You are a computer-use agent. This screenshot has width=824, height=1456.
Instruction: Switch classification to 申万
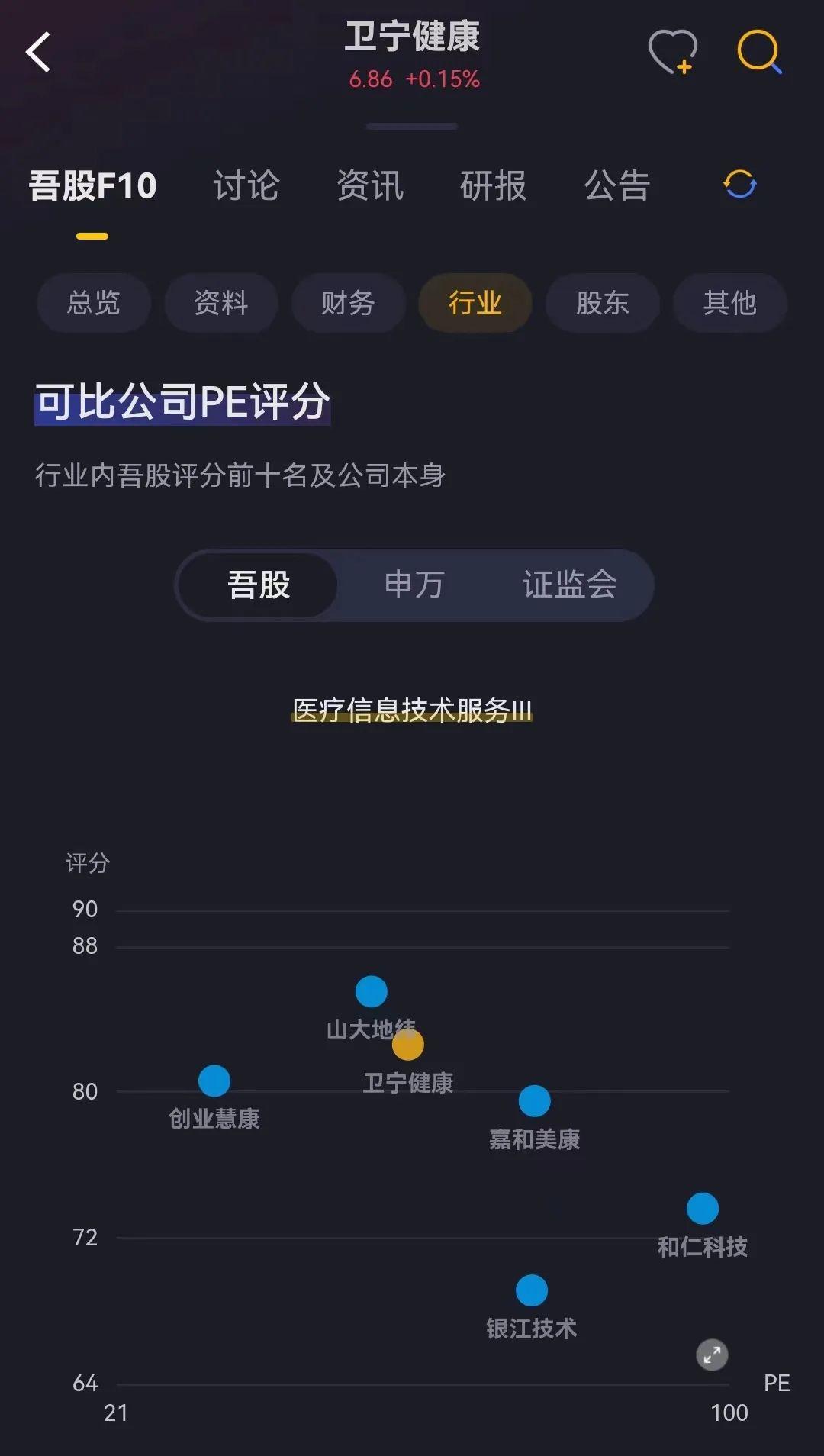pos(413,585)
